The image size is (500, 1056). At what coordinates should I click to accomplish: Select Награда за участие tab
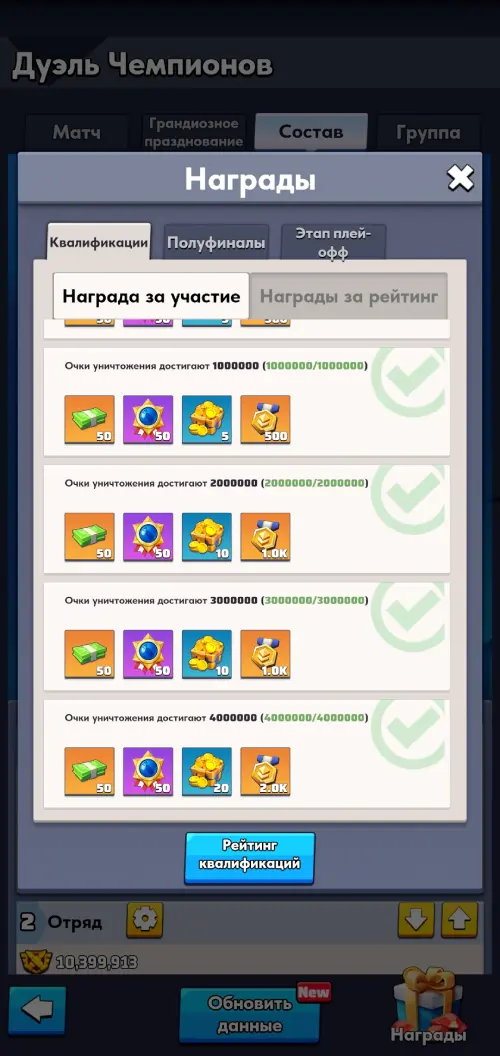(152, 296)
